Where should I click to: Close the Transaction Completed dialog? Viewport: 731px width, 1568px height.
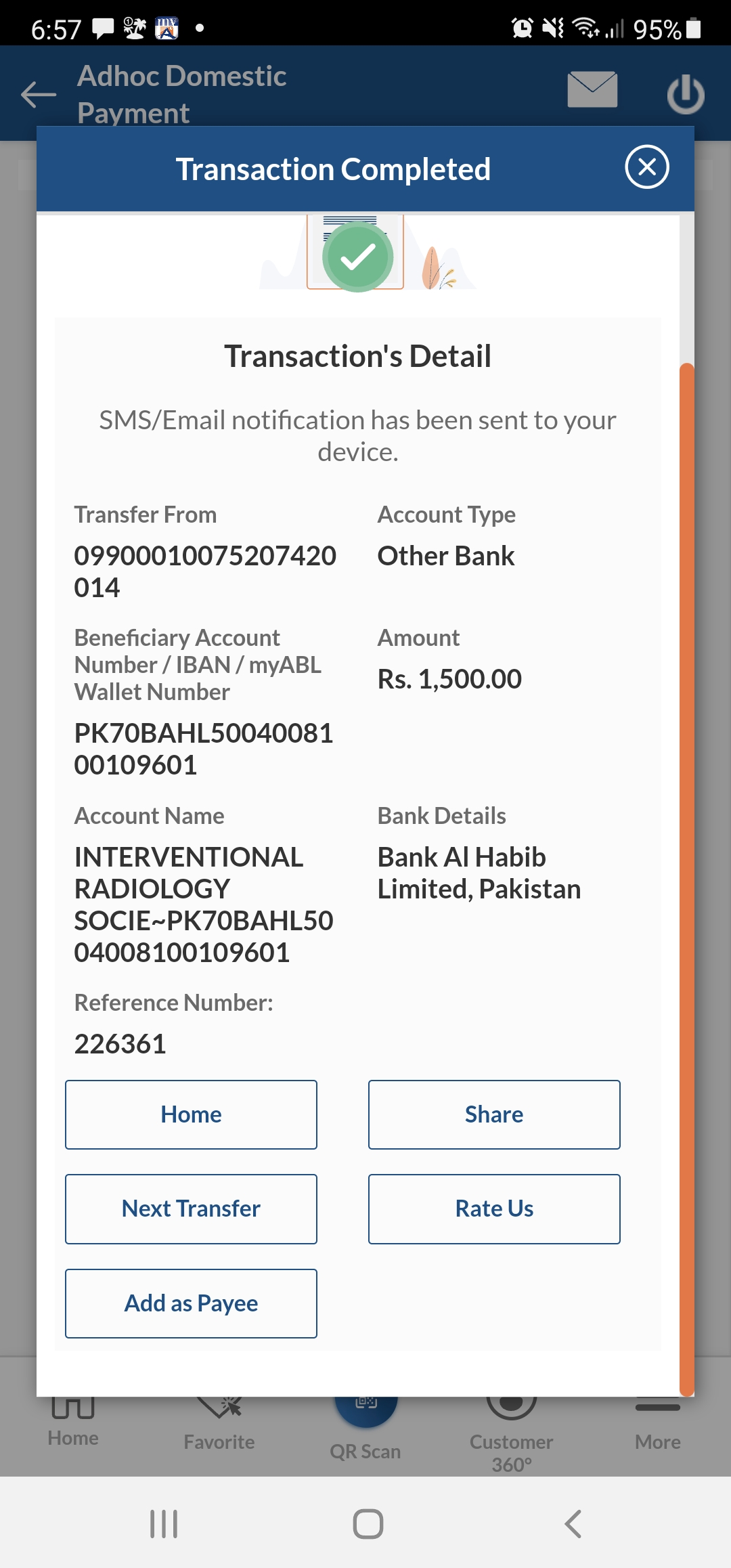pos(646,167)
